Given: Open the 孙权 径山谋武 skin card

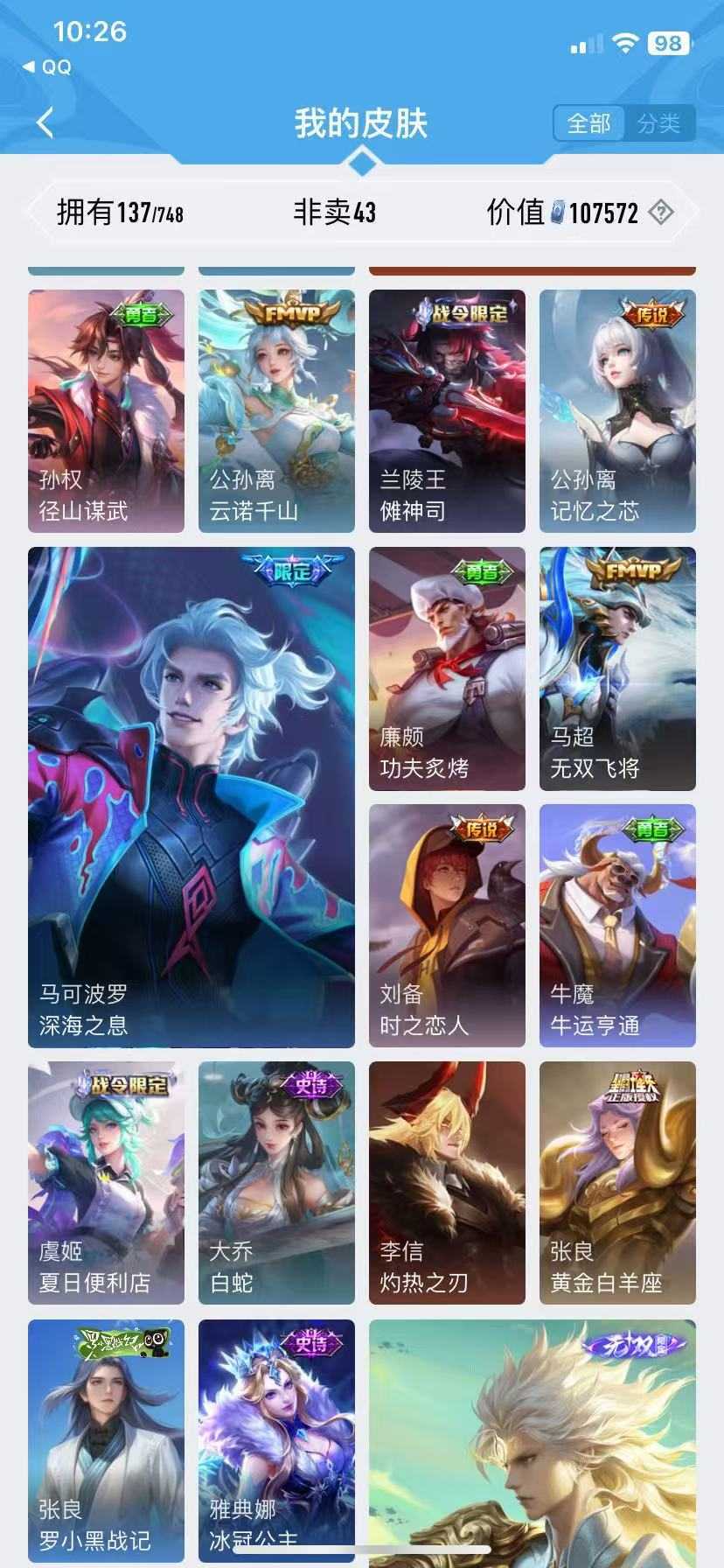Looking at the screenshot, I should pyautogui.click(x=106, y=410).
